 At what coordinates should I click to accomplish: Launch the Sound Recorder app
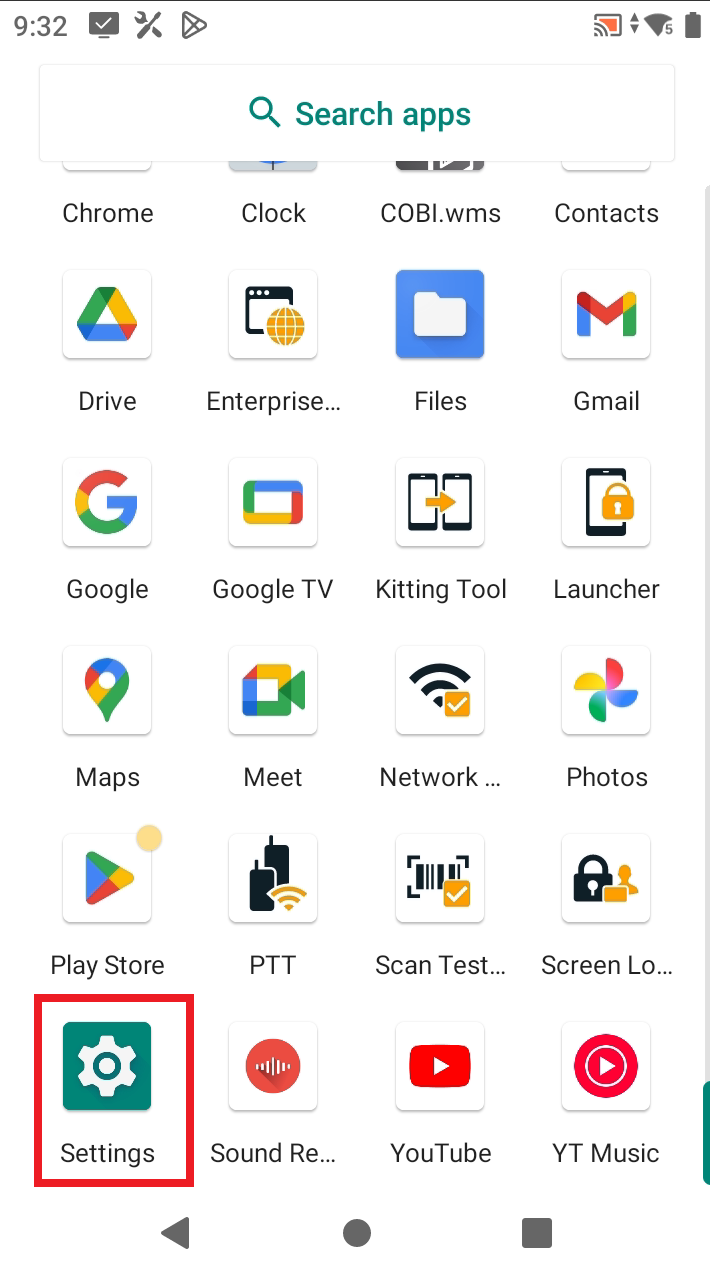273,1066
